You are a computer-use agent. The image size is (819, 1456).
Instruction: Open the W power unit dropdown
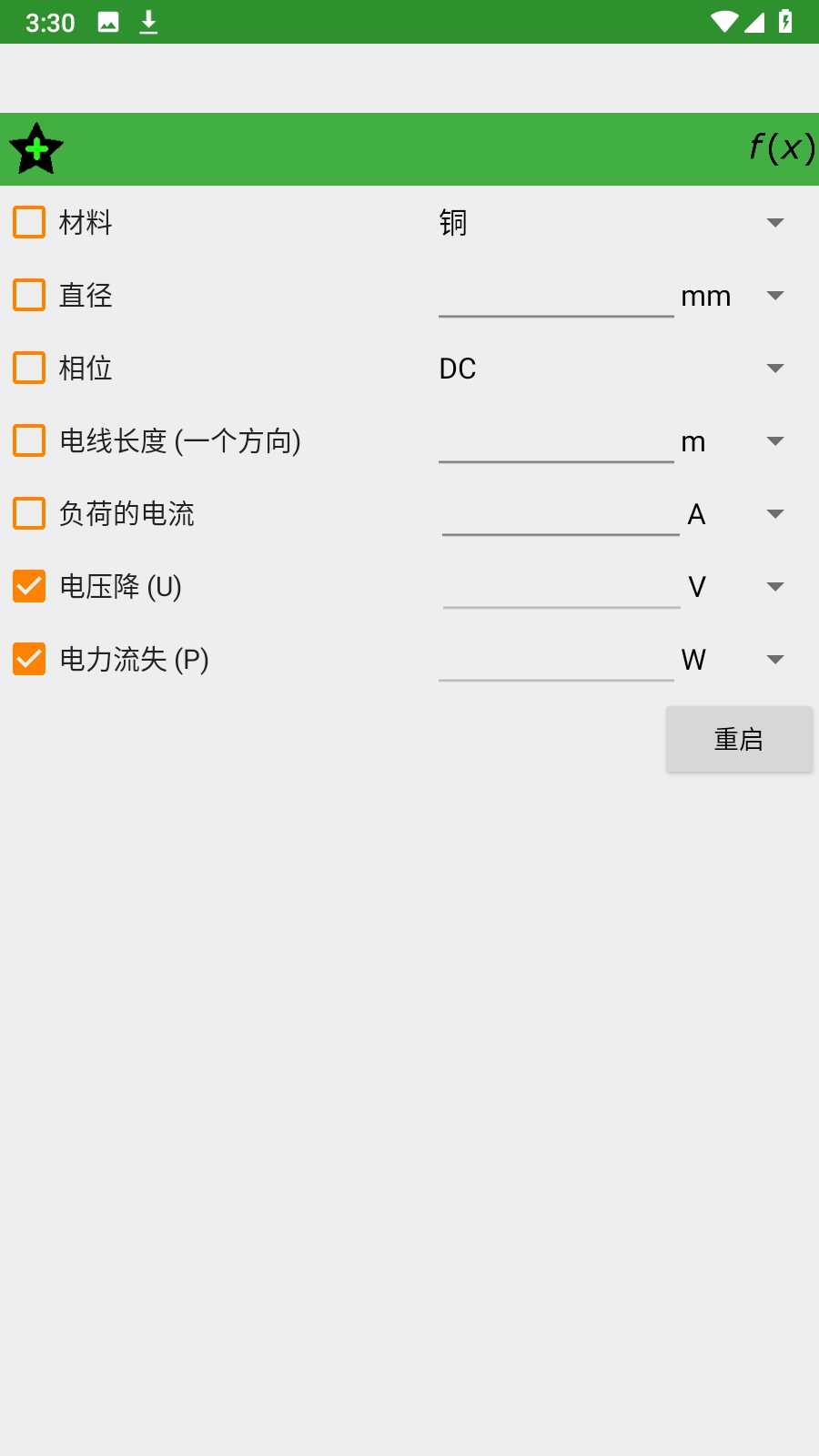pyautogui.click(x=733, y=660)
